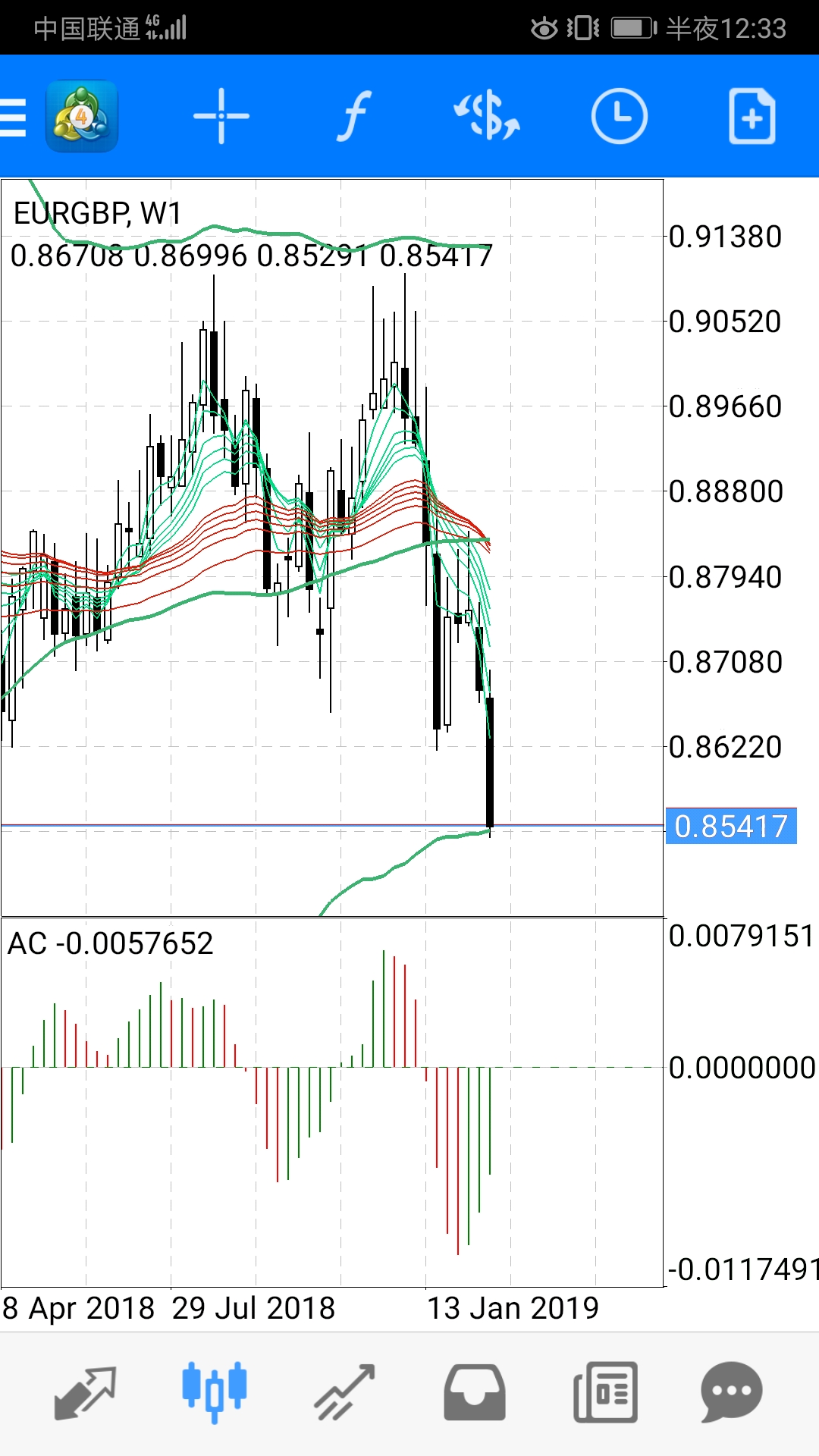Select the chart timeframe clock icon
Image resolution: width=819 pixels, height=1456 pixels.
point(620,116)
